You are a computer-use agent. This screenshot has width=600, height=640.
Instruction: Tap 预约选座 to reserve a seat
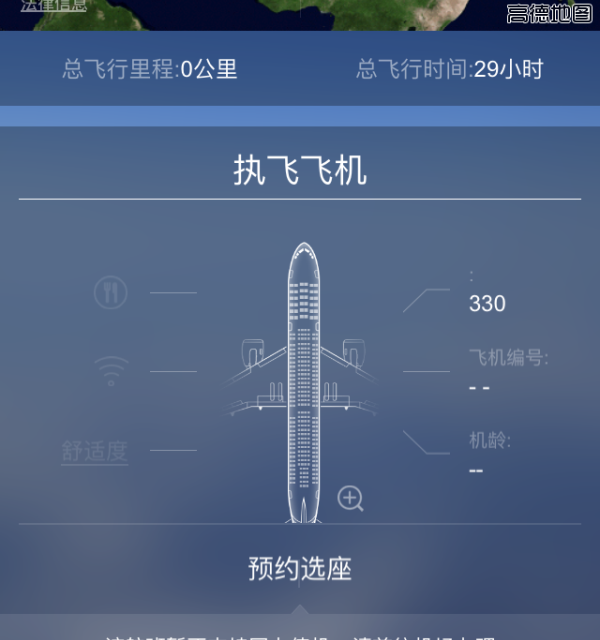[x=300, y=569]
